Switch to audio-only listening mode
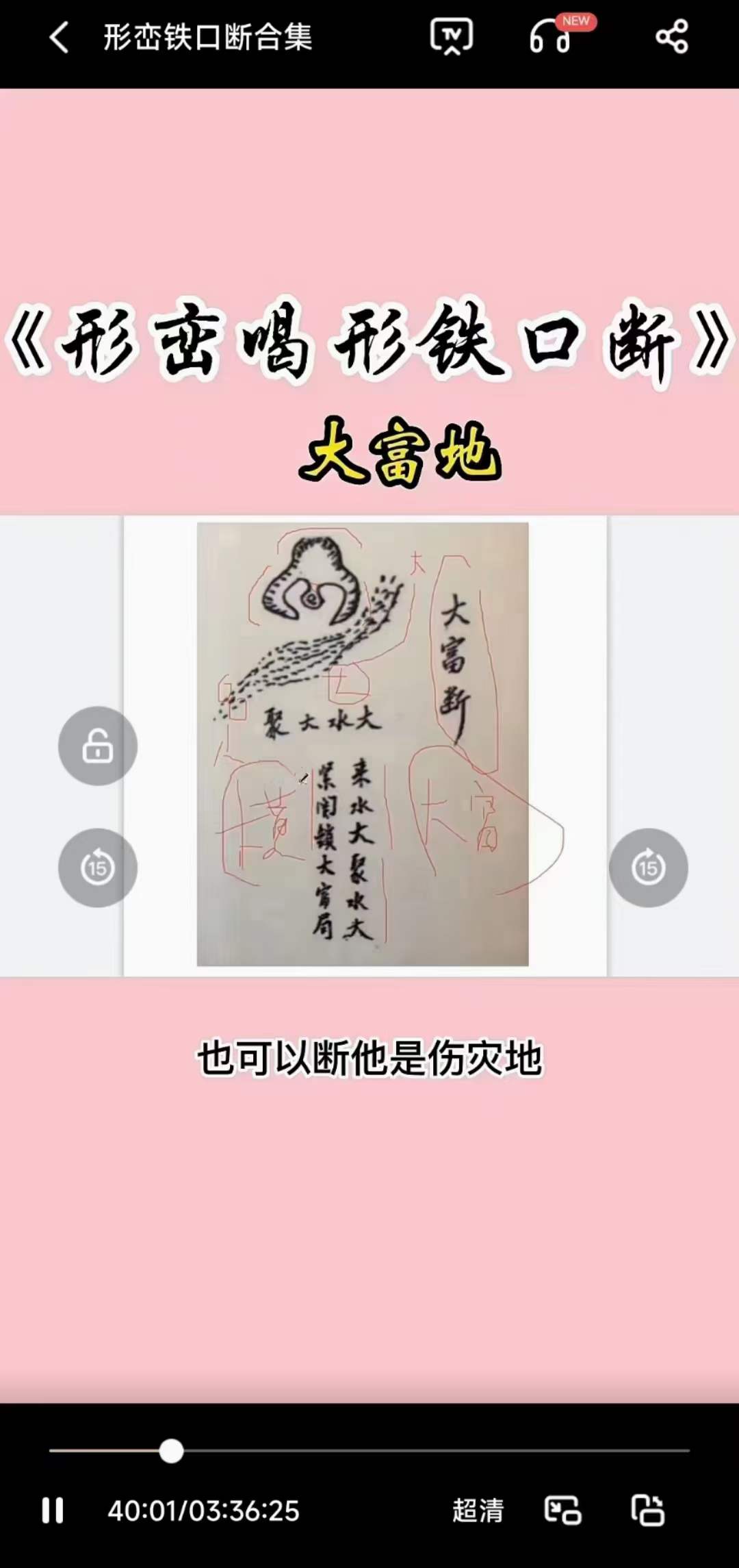 tap(550, 36)
